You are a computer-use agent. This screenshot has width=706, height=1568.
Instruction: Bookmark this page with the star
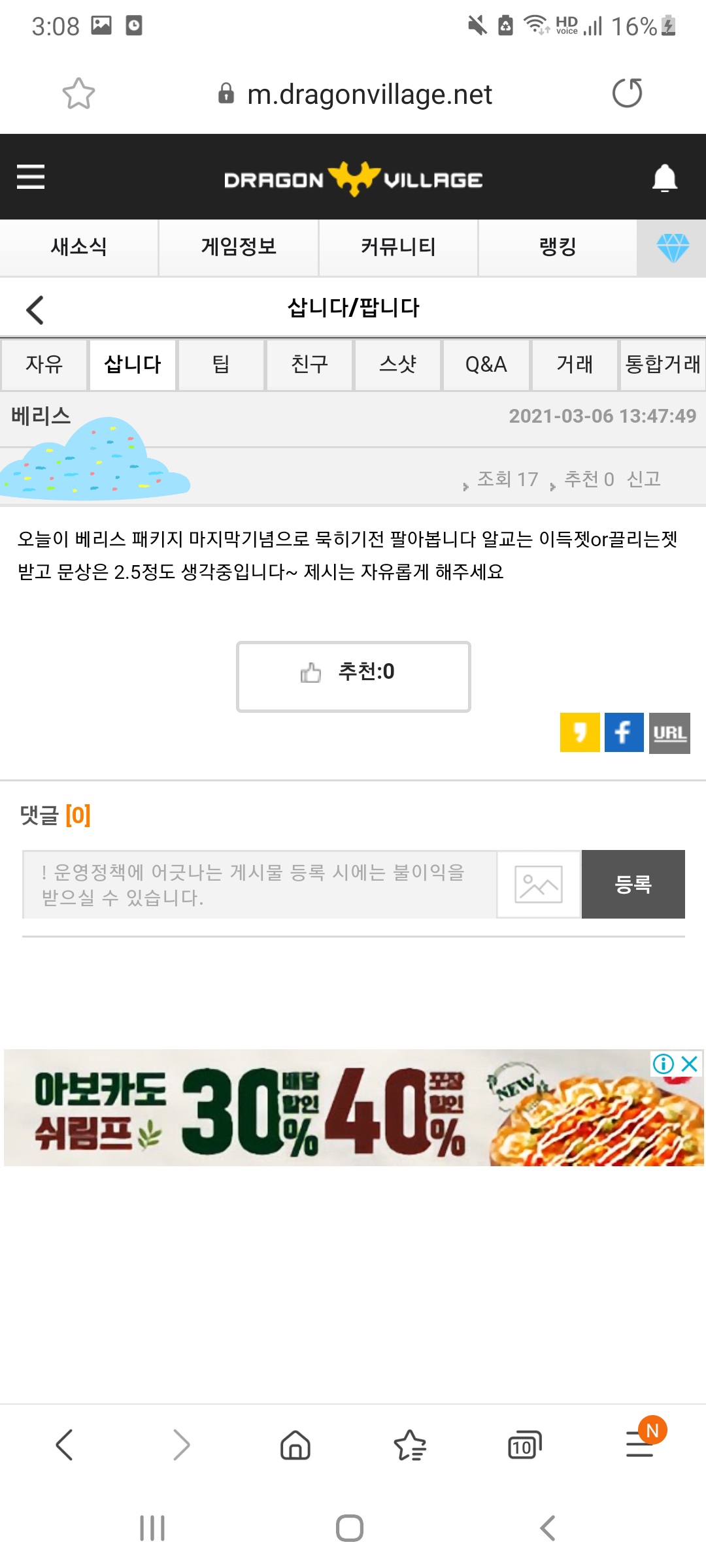pos(78,93)
